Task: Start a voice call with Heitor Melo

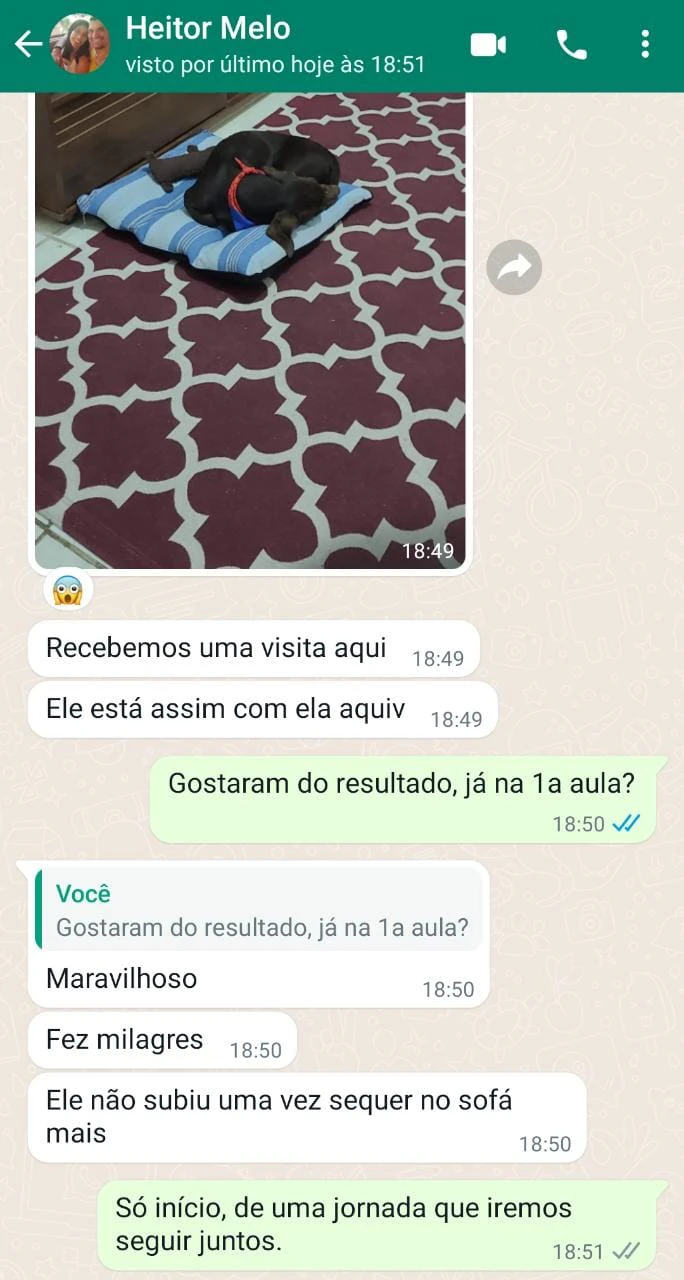Action: pos(571,45)
